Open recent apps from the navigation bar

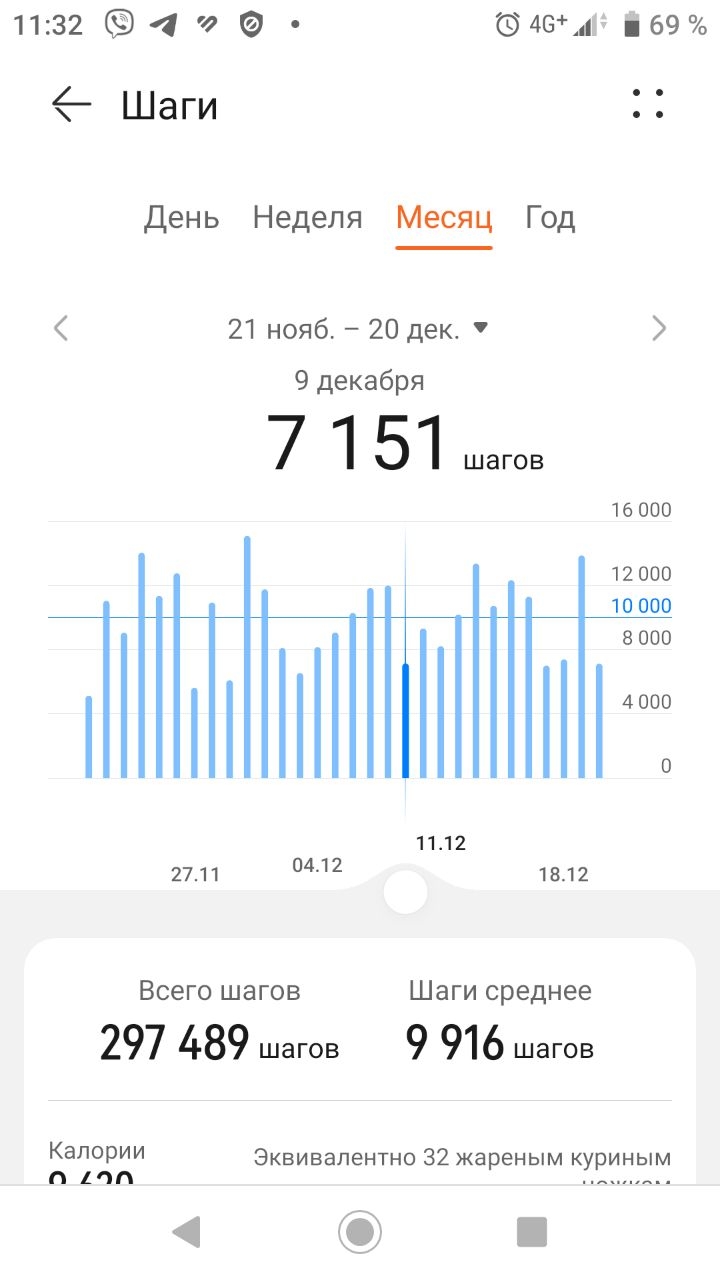click(x=532, y=1232)
